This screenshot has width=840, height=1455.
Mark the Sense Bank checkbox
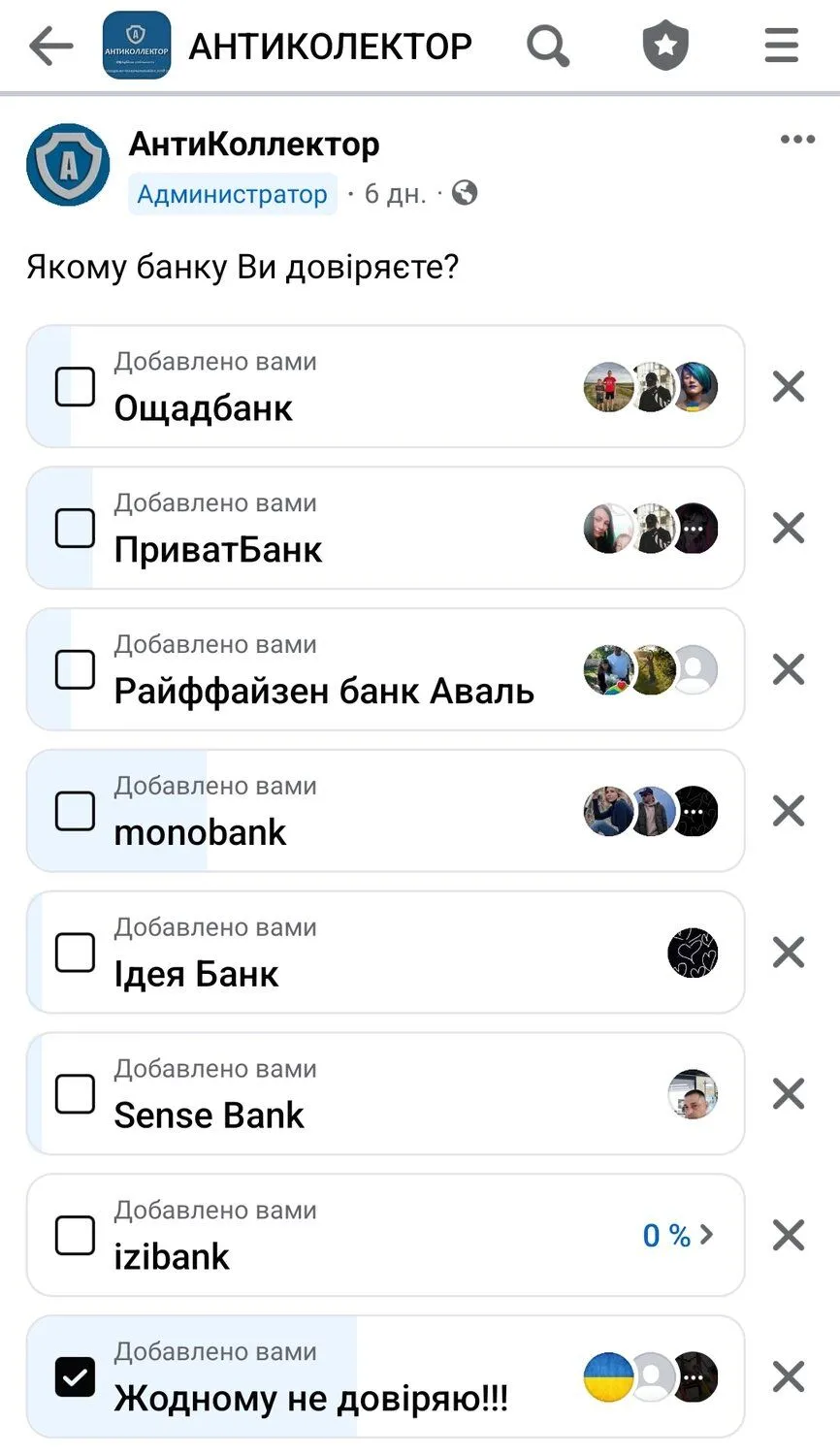coord(75,1094)
